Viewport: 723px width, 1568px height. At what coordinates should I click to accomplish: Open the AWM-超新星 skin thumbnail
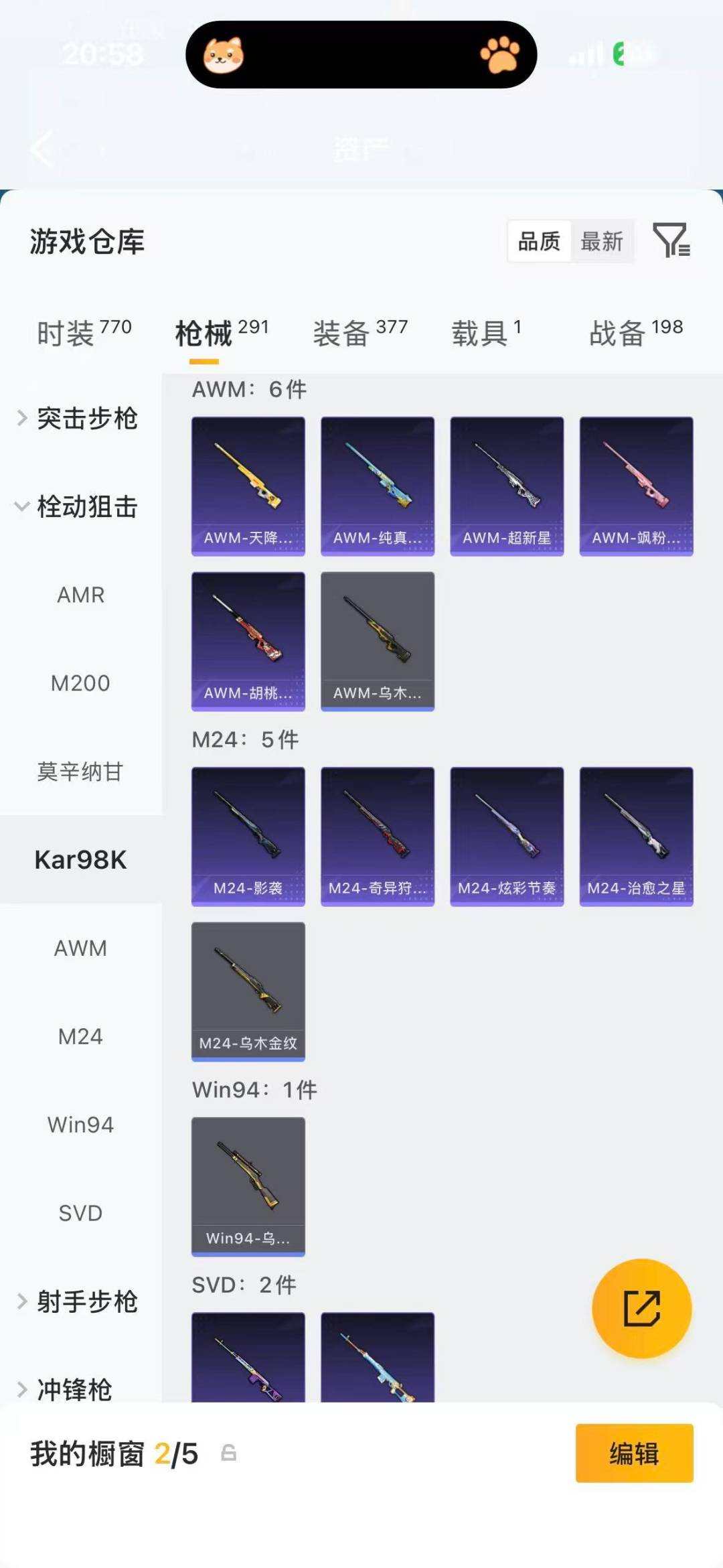pyautogui.click(x=506, y=486)
